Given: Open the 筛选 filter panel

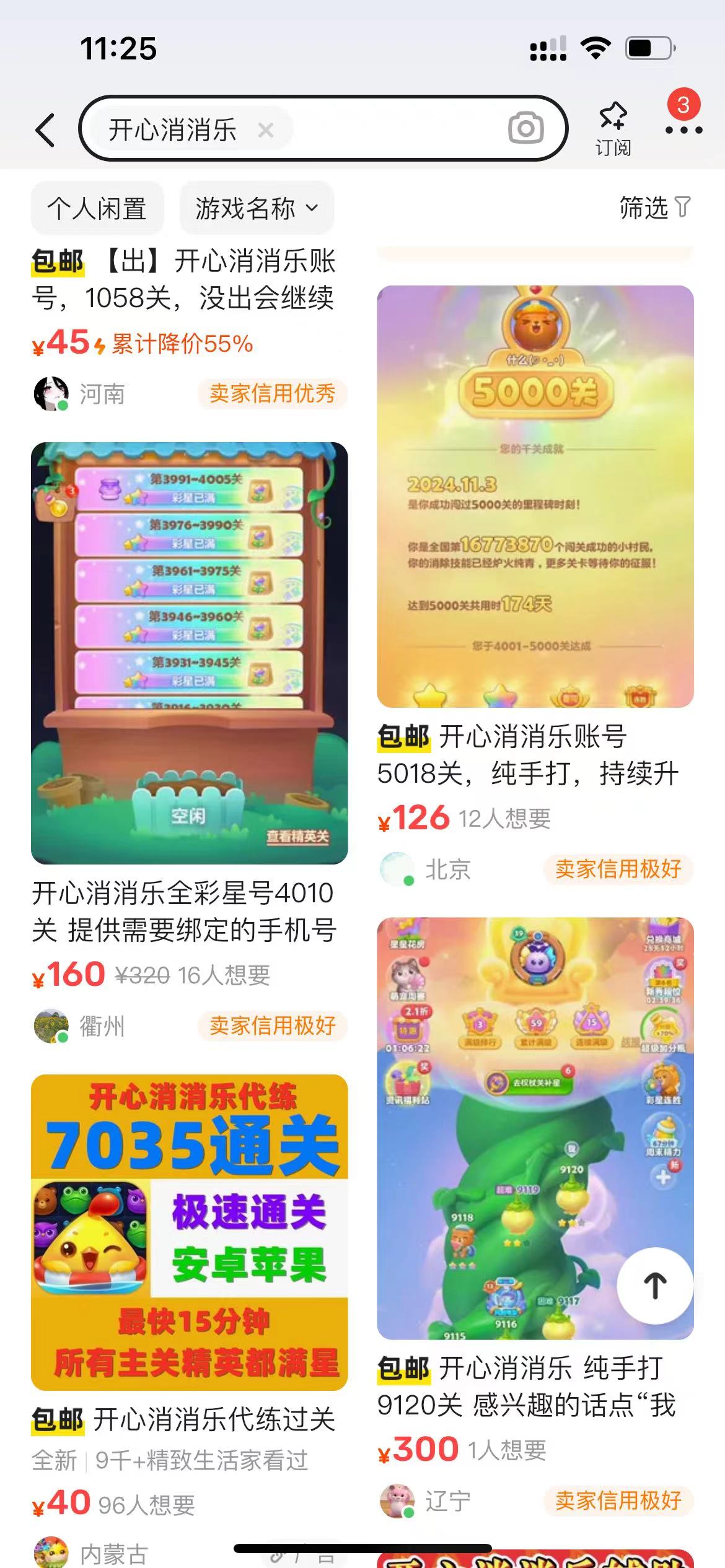Looking at the screenshot, I should pos(654,208).
